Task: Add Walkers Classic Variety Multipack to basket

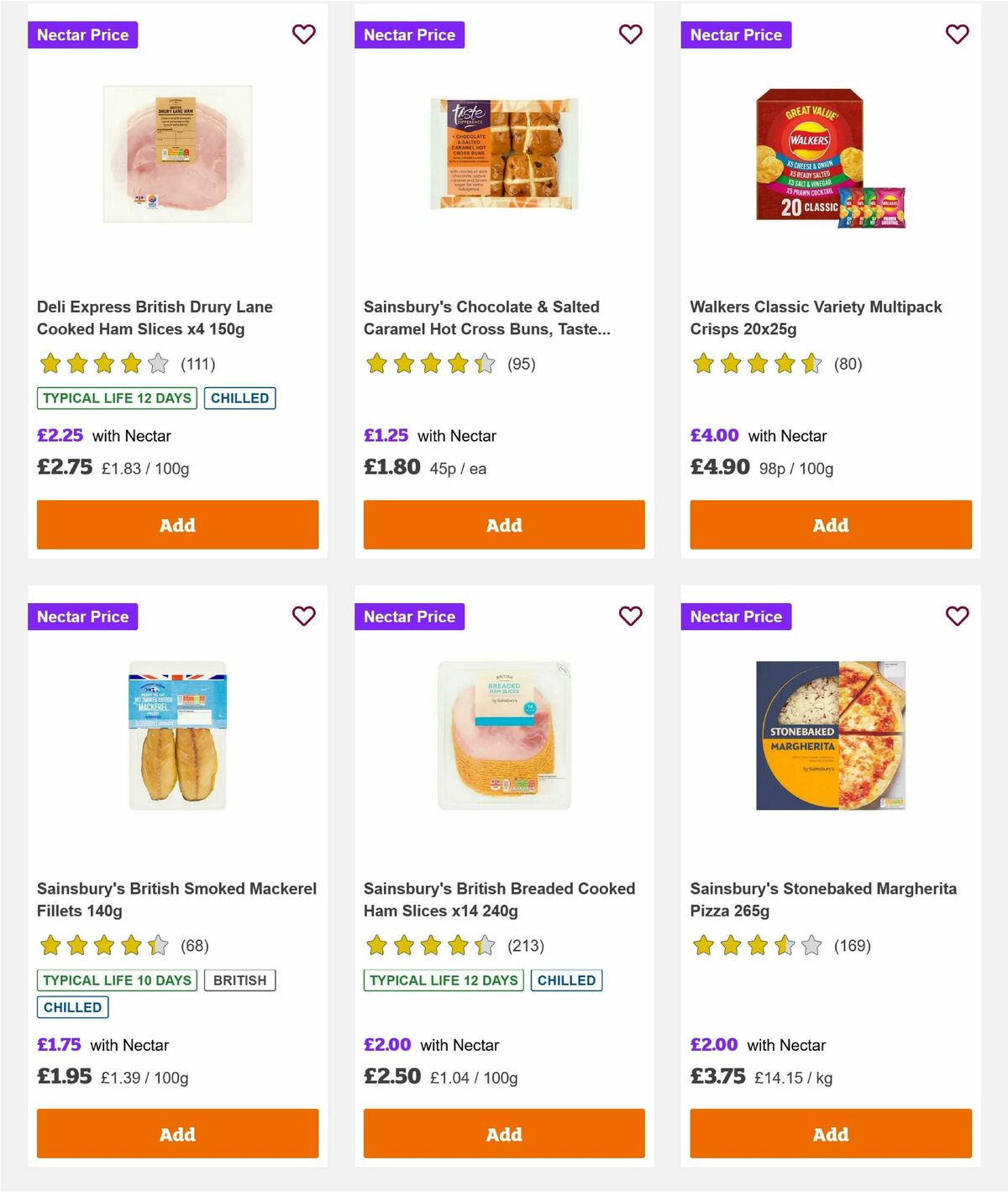Action: (x=830, y=524)
